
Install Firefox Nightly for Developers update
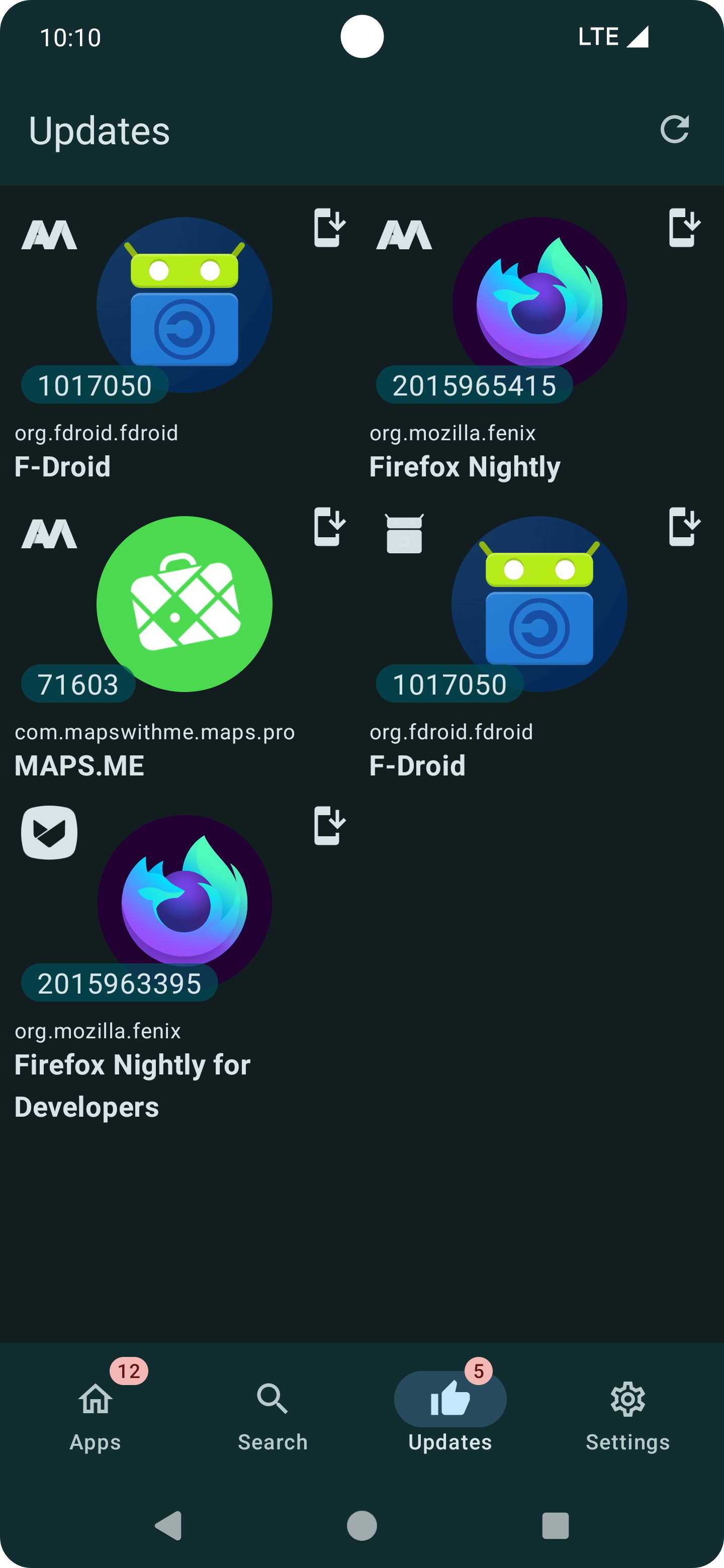coord(329,825)
